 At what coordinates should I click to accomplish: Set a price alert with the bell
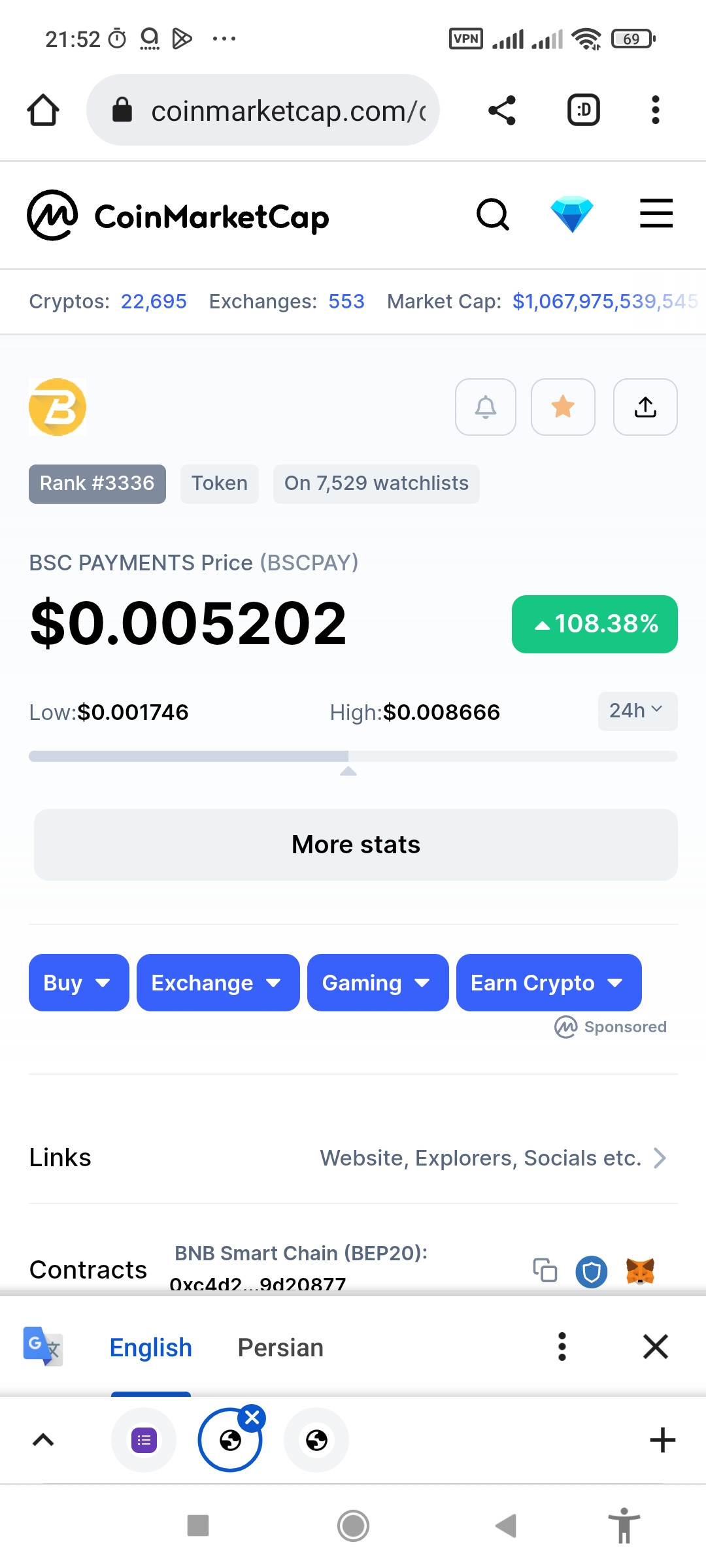pyautogui.click(x=486, y=407)
